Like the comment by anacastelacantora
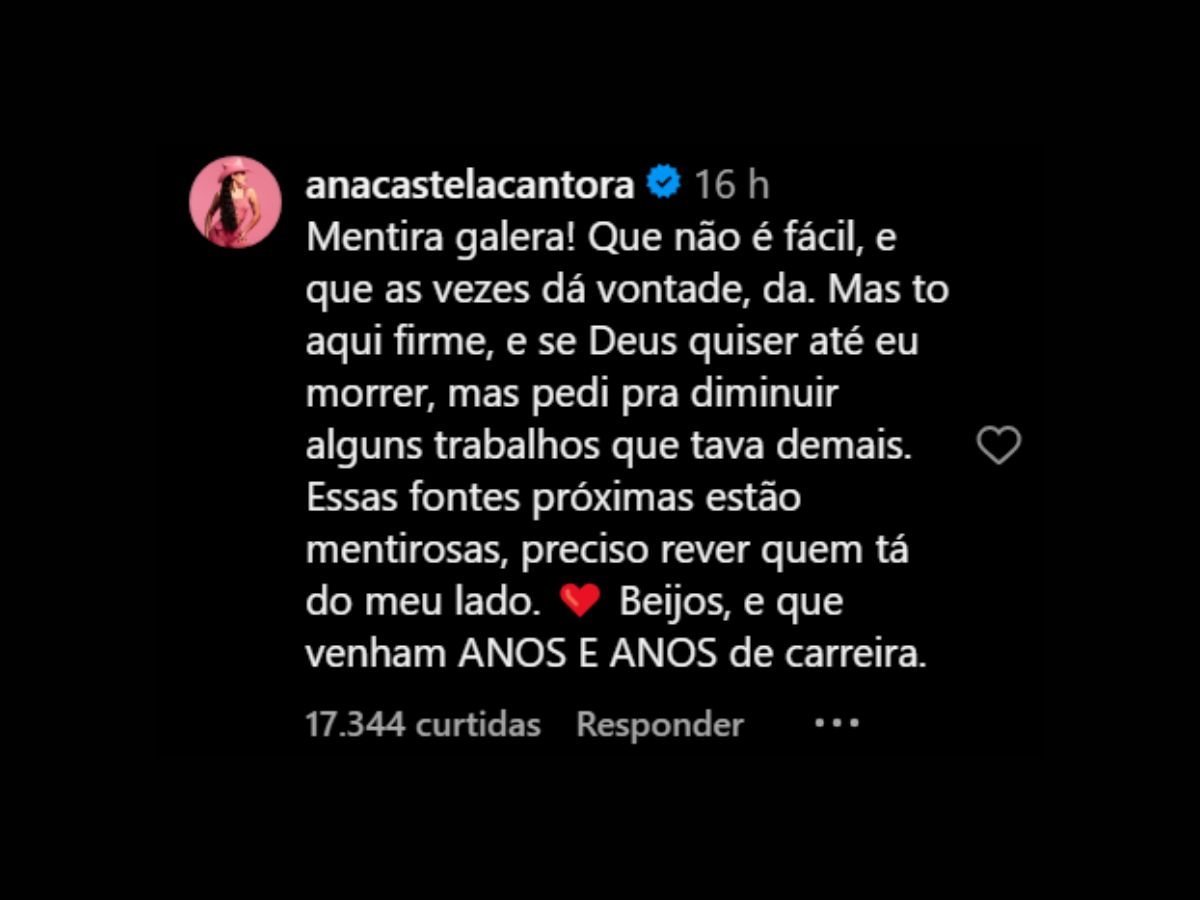Screen dimensions: 1200x900 click(x=997, y=445)
